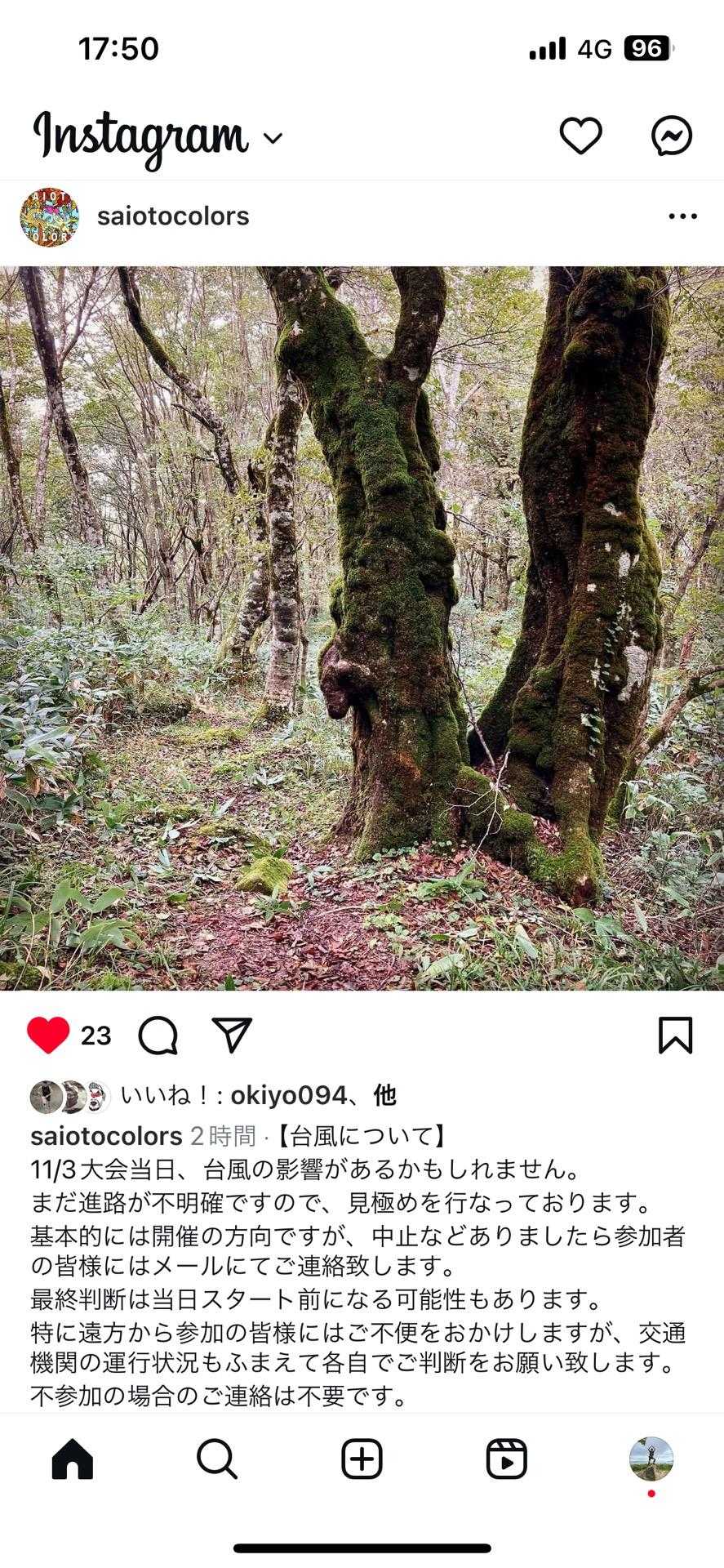Tap the saiotocolors username in post header
724x1568 pixels.
coord(173,216)
